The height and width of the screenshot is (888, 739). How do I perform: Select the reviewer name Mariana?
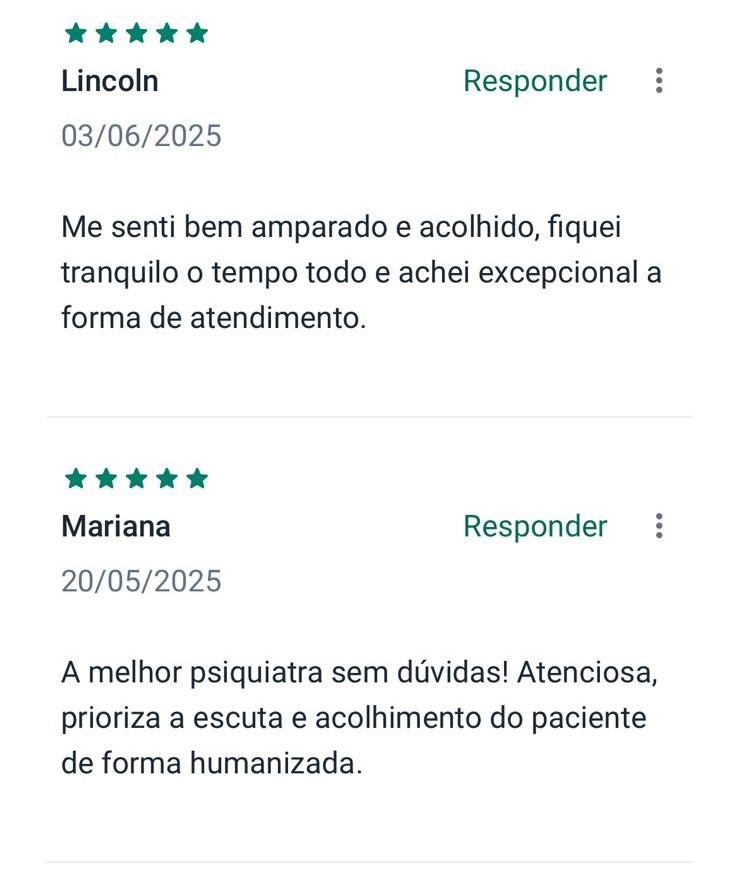115,527
